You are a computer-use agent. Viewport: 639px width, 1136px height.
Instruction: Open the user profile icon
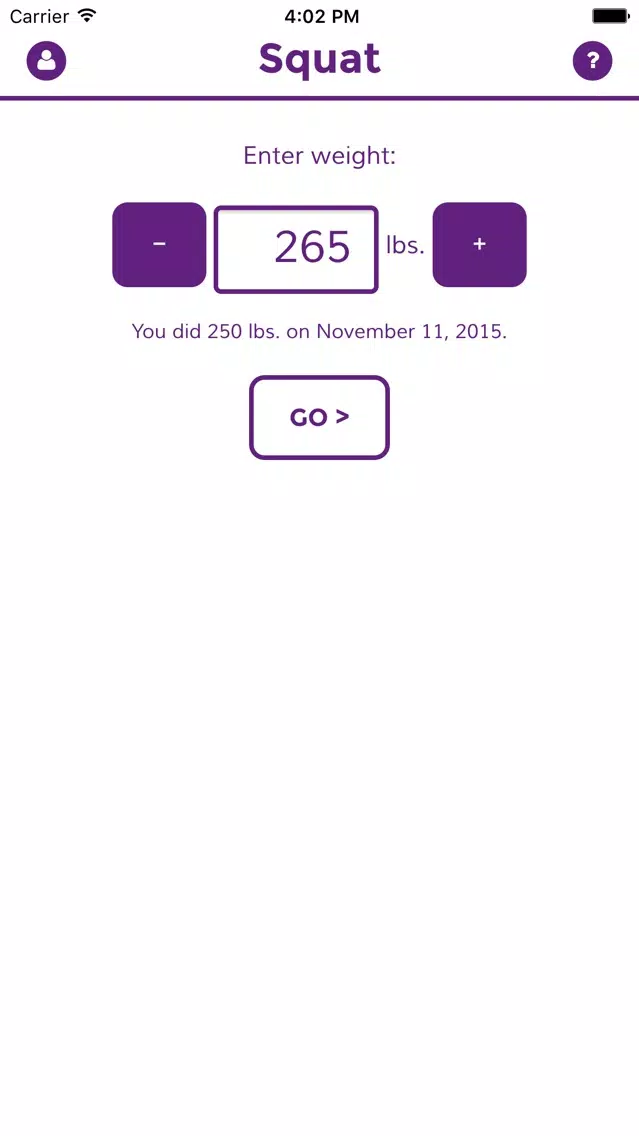(46, 60)
